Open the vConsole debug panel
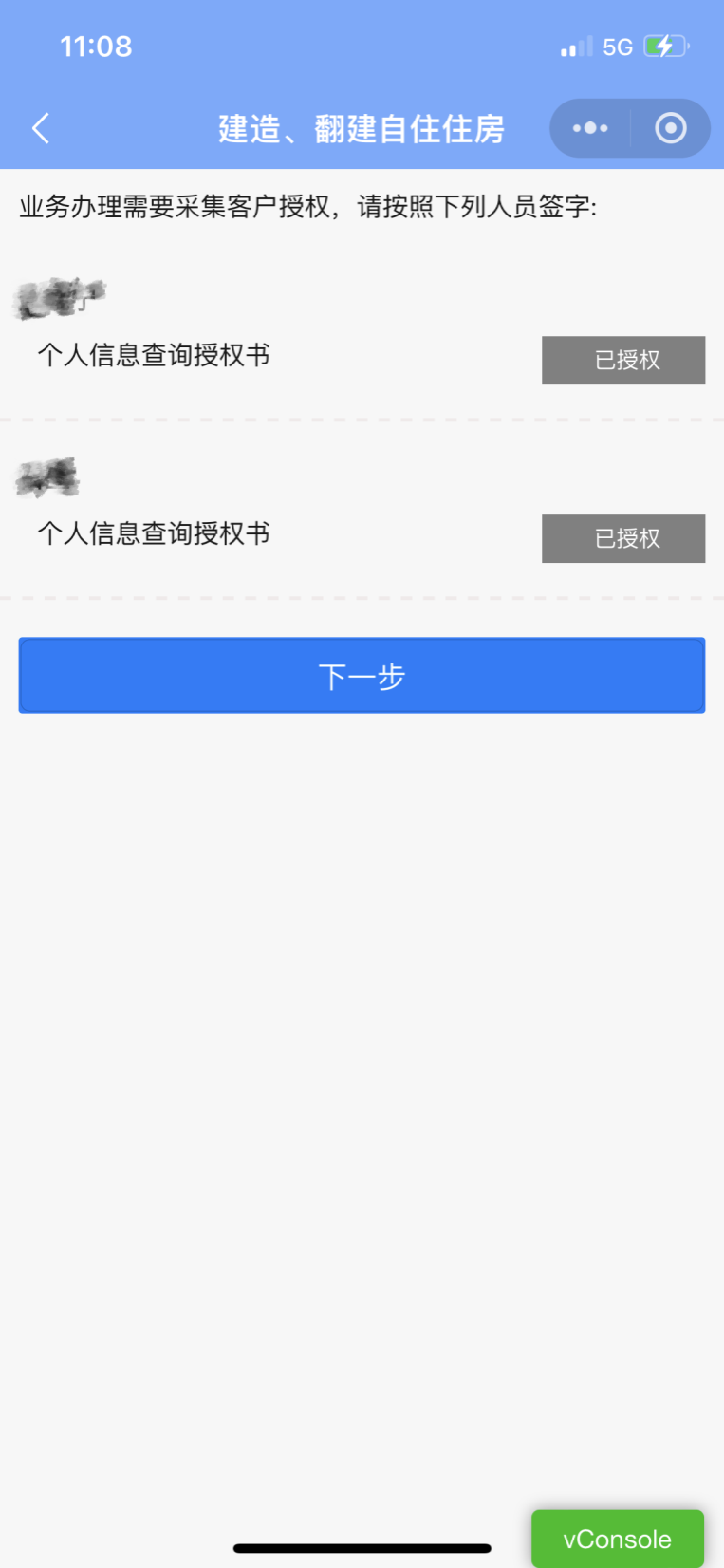This screenshot has width=724, height=1568. [618, 1539]
